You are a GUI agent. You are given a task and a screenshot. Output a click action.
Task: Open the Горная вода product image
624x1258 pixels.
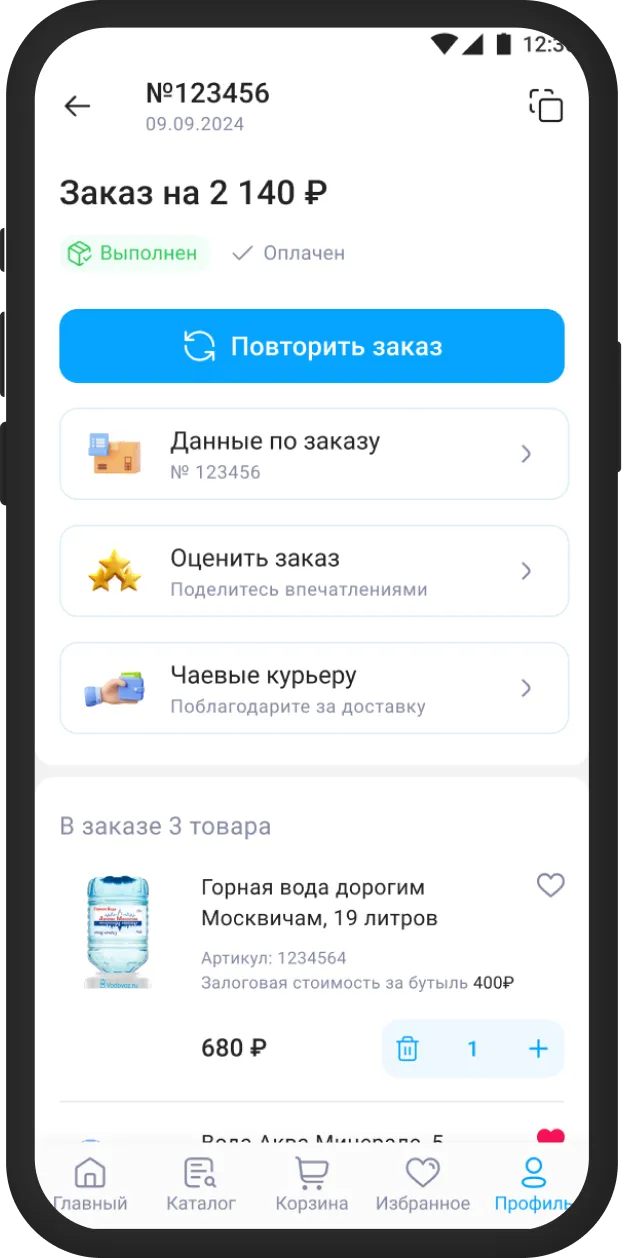point(118,932)
